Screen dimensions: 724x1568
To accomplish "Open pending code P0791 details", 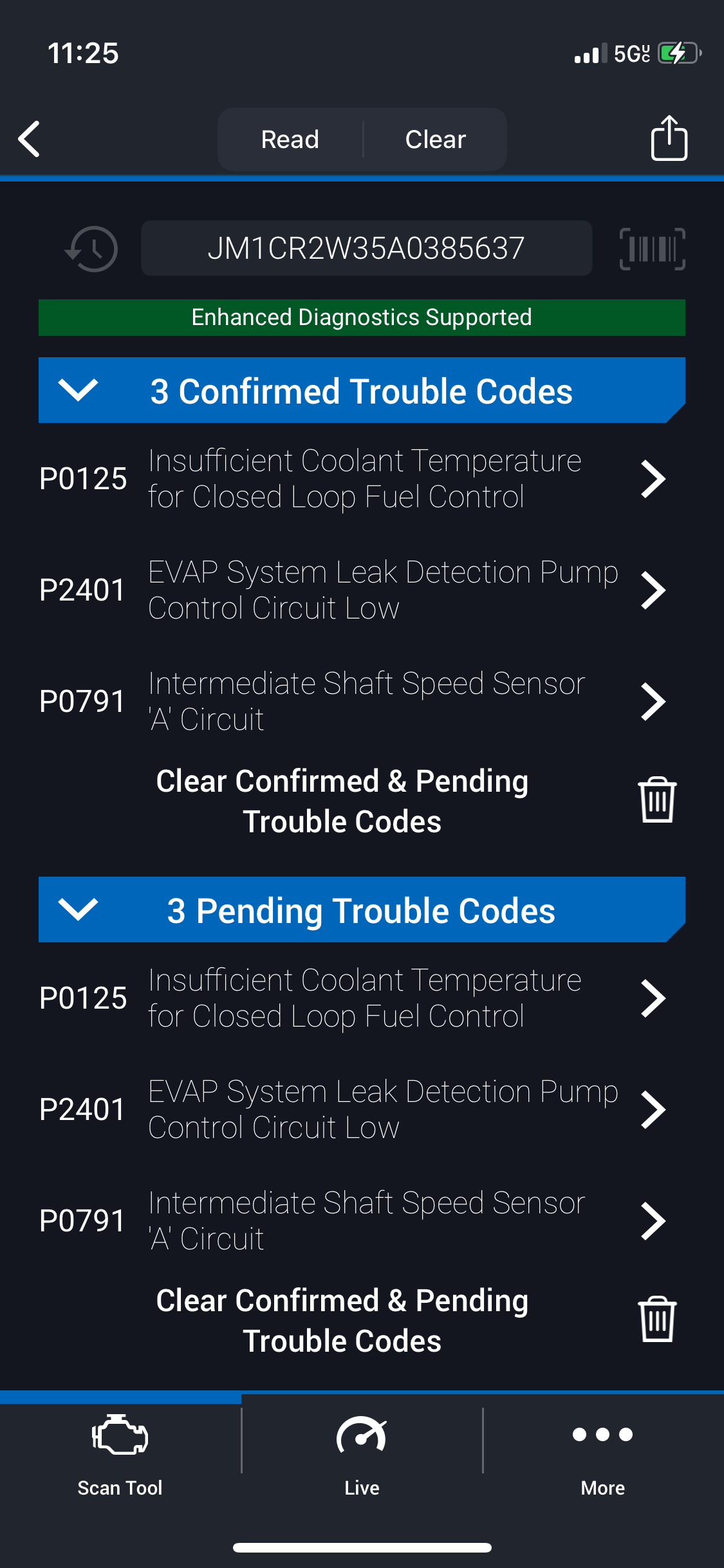I will pyautogui.click(x=362, y=1221).
